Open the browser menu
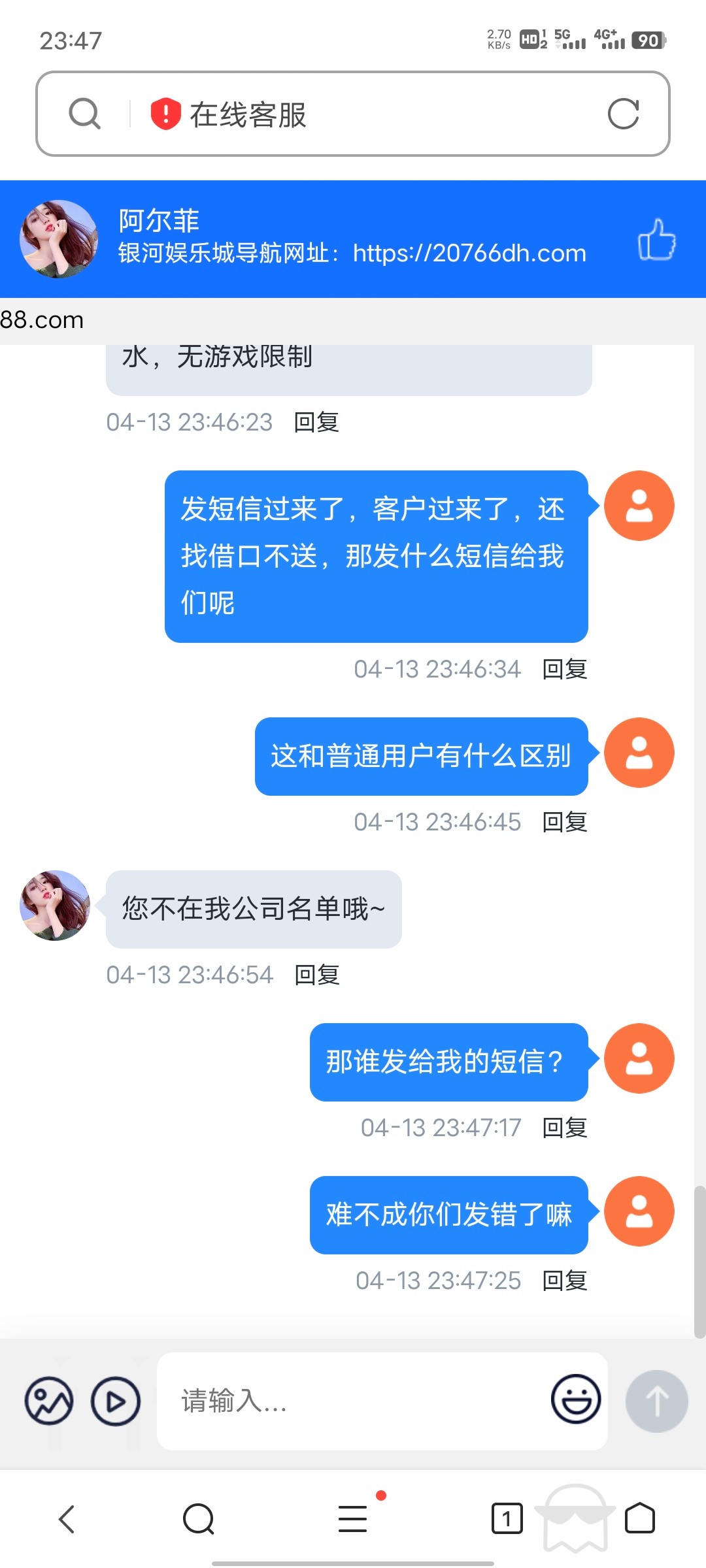Screen dimensions: 706x1568 point(353,1519)
